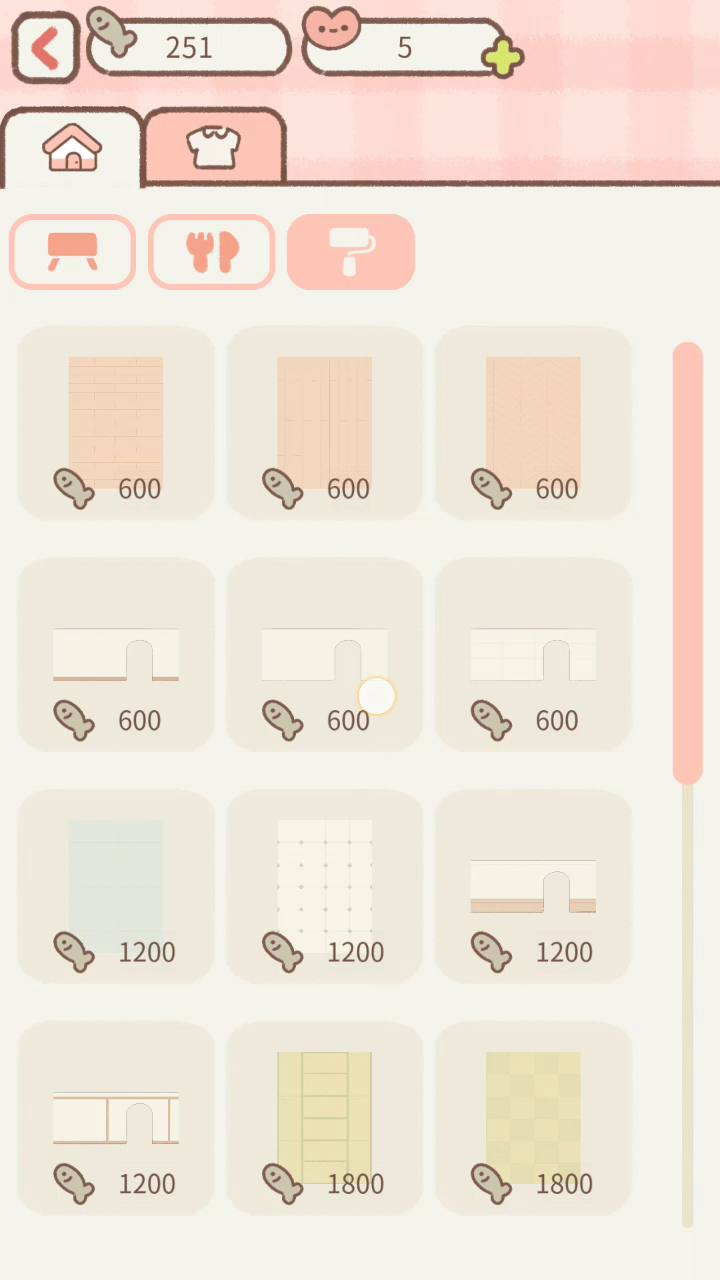The width and height of the screenshot is (720, 1280).
Task: Switch to the clothing shirt tab
Action: coord(214,148)
